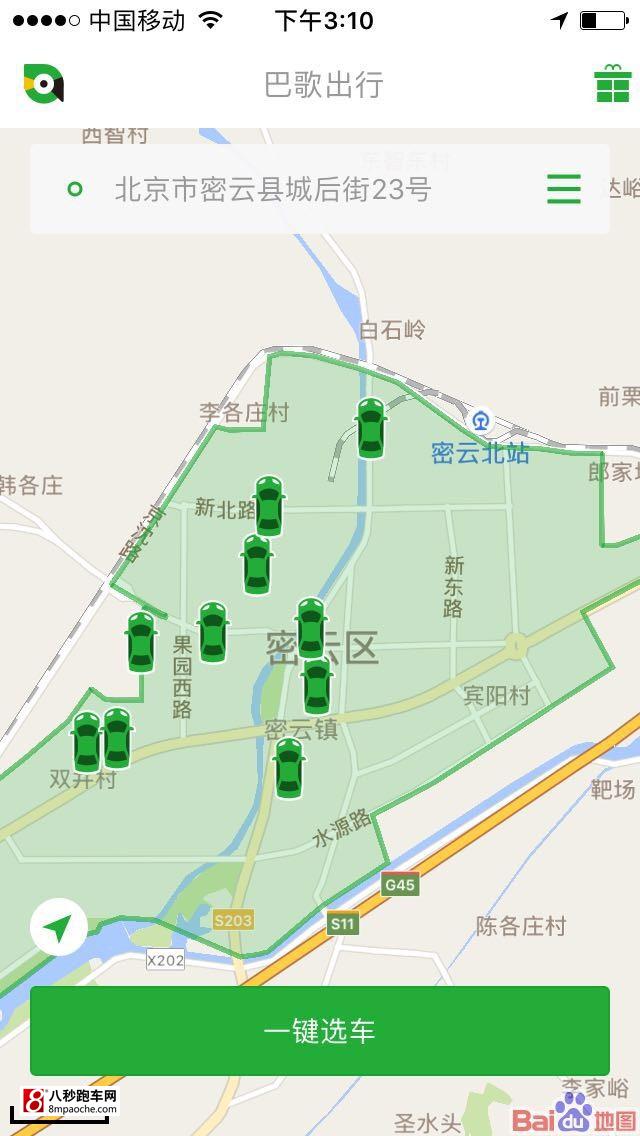Tap the 一键选车 button
This screenshot has width=640, height=1136.
coord(320,1031)
